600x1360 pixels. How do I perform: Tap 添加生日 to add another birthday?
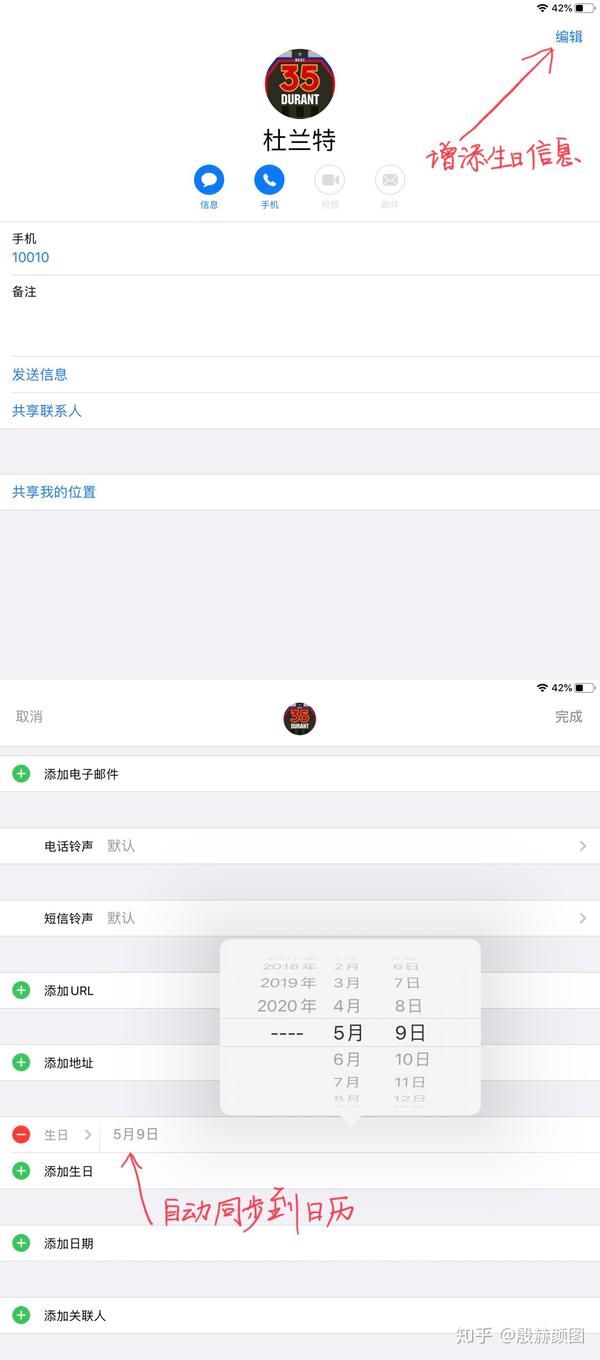click(68, 1171)
